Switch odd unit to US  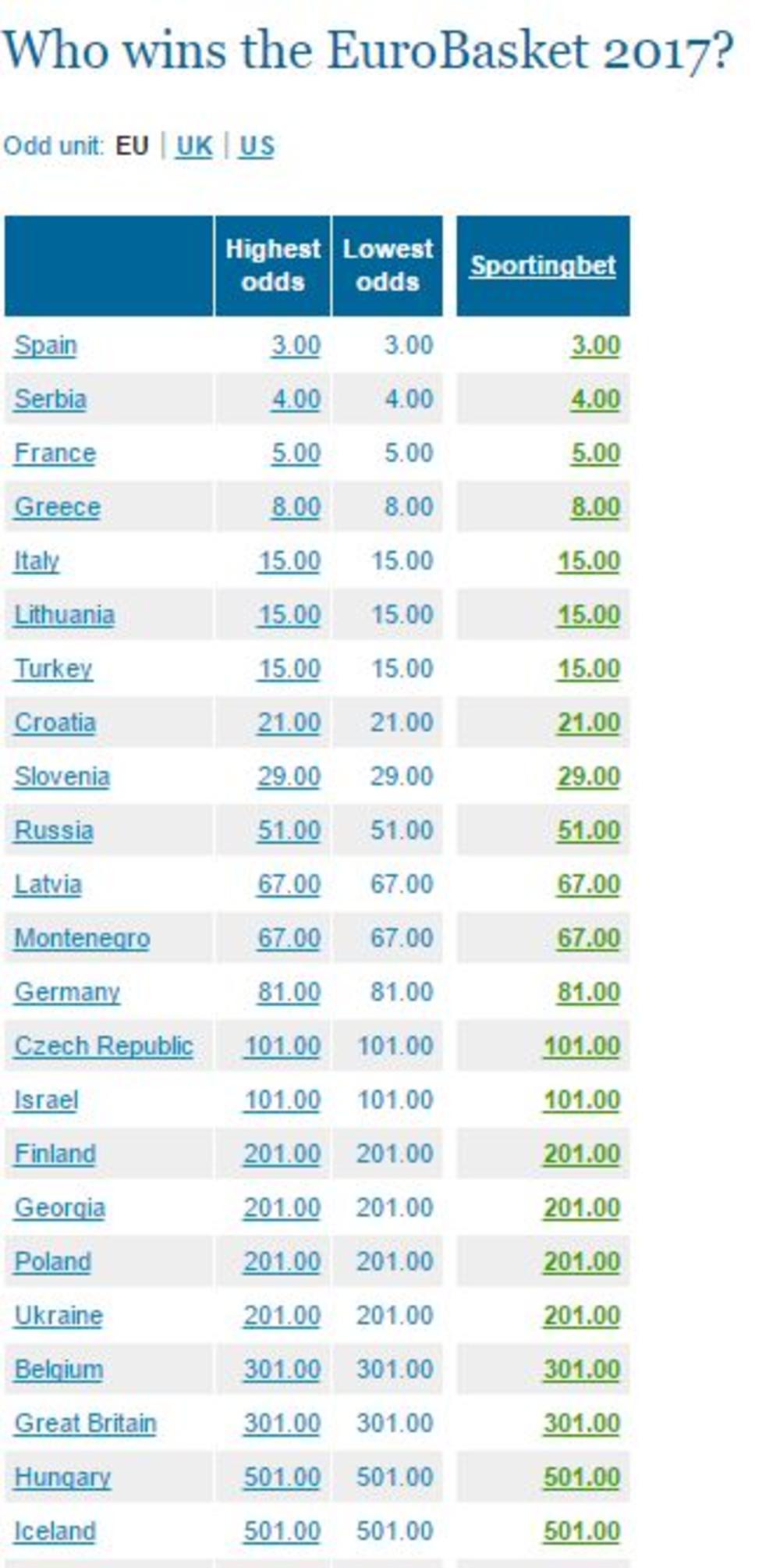click(x=257, y=146)
